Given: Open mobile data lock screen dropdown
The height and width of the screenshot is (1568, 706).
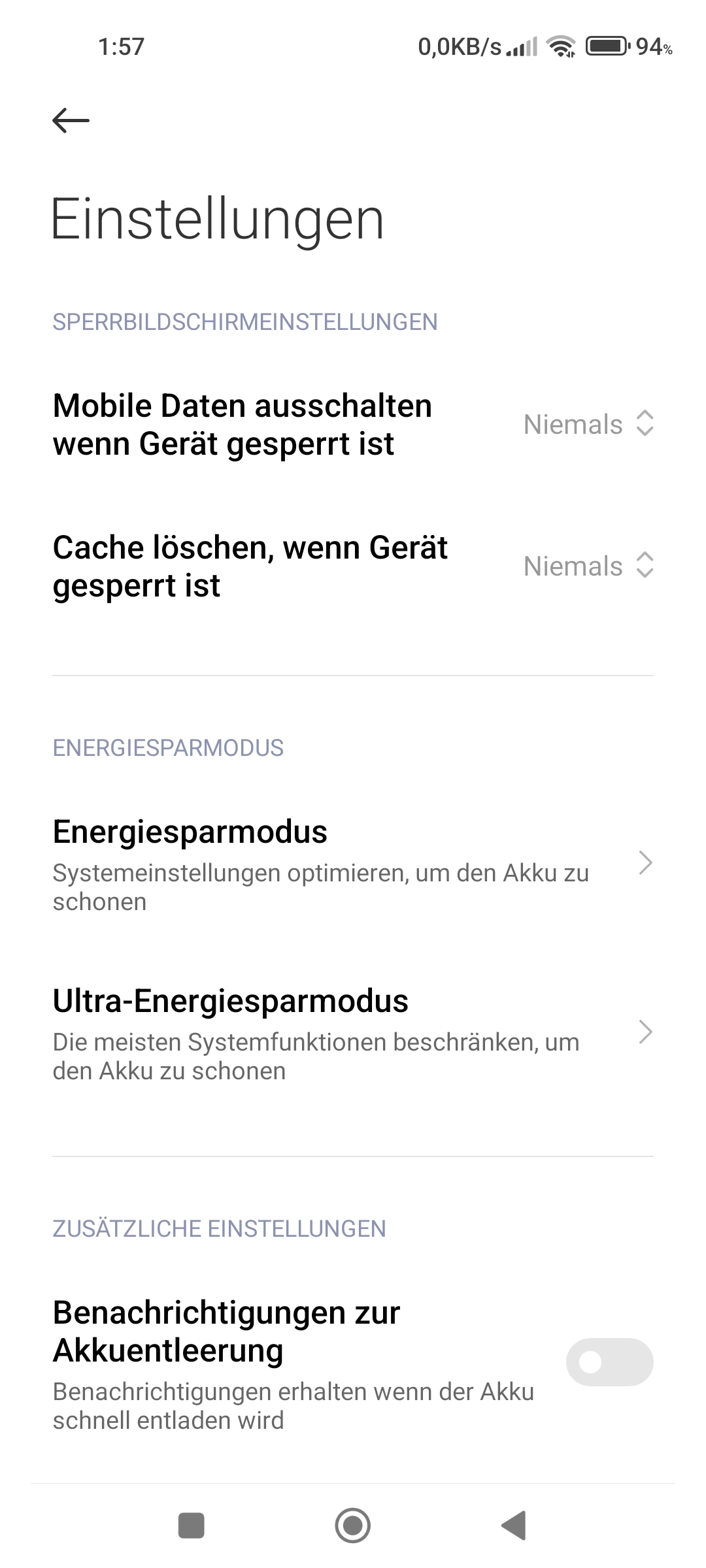Looking at the screenshot, I should click(x=588, y=424).
